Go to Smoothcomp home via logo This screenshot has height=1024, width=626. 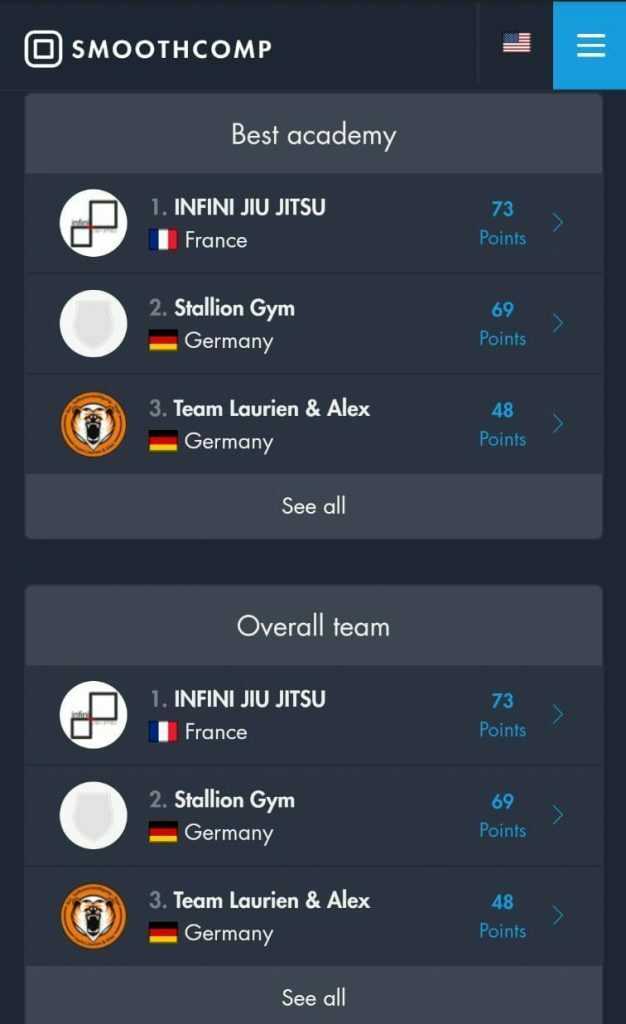148,48
